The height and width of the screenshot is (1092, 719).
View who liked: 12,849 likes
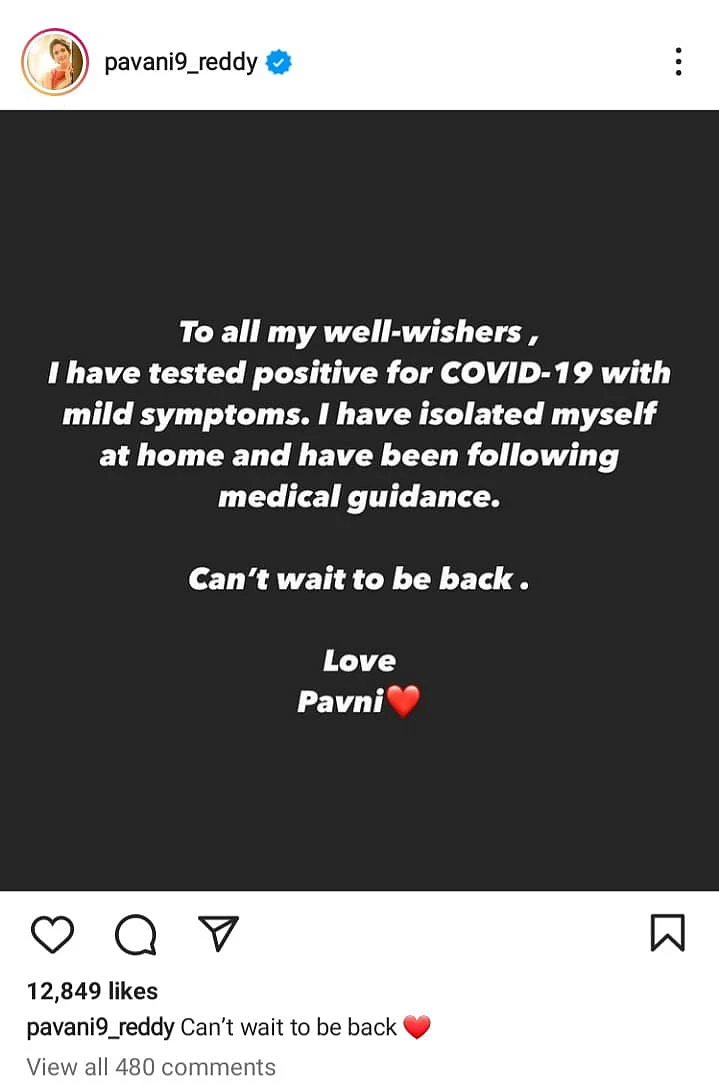(x=92, y=991)
